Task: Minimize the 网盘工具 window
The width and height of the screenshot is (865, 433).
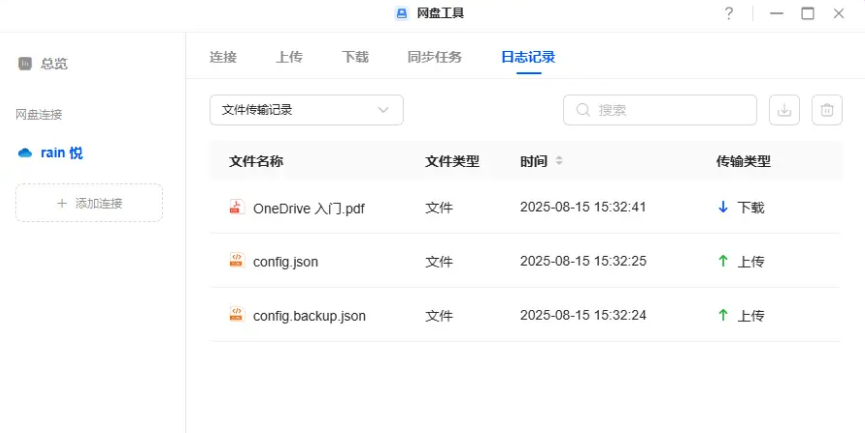Action: pos(777,13)
